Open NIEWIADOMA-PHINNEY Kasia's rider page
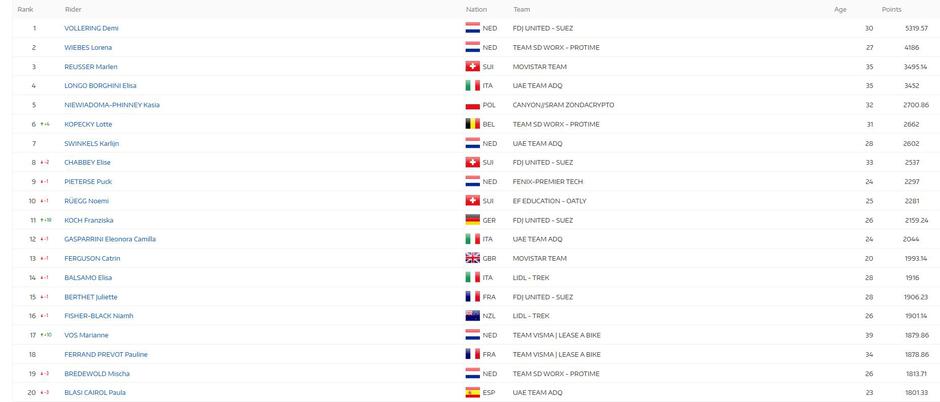The width and height of the screenshot is (940, 402). coord(112,105)
